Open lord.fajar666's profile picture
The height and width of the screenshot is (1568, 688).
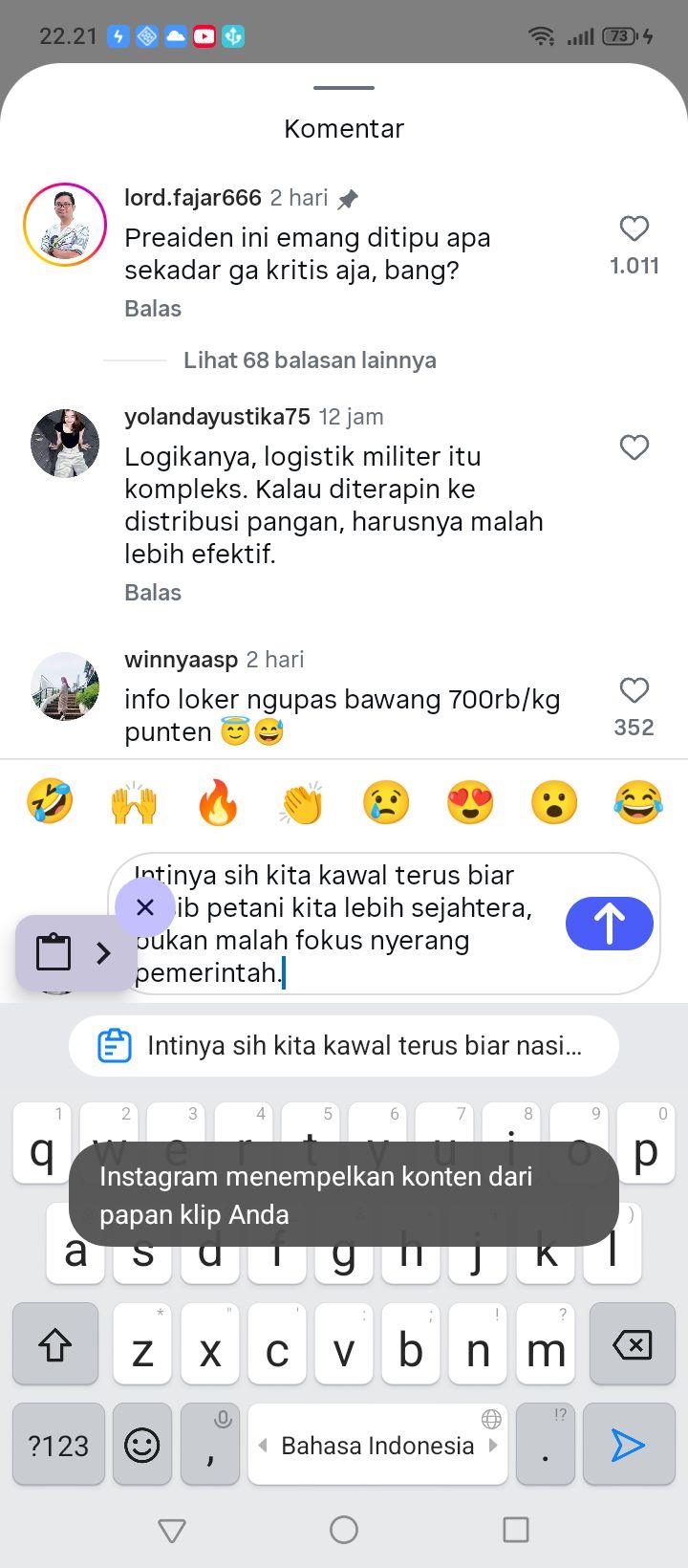[x=65, y=225]
